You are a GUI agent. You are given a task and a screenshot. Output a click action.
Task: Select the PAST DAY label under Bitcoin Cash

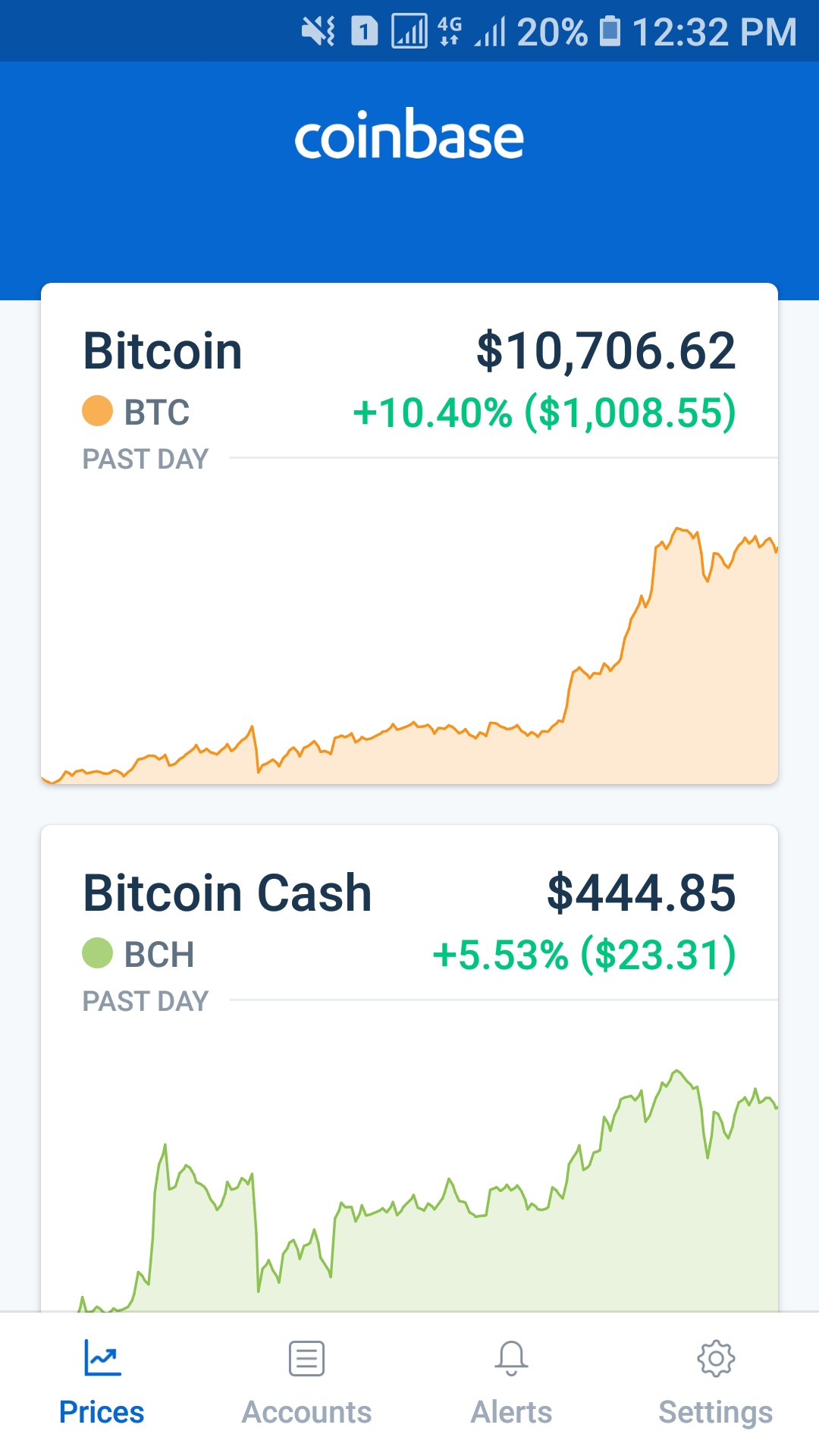tap(144, 1000)
